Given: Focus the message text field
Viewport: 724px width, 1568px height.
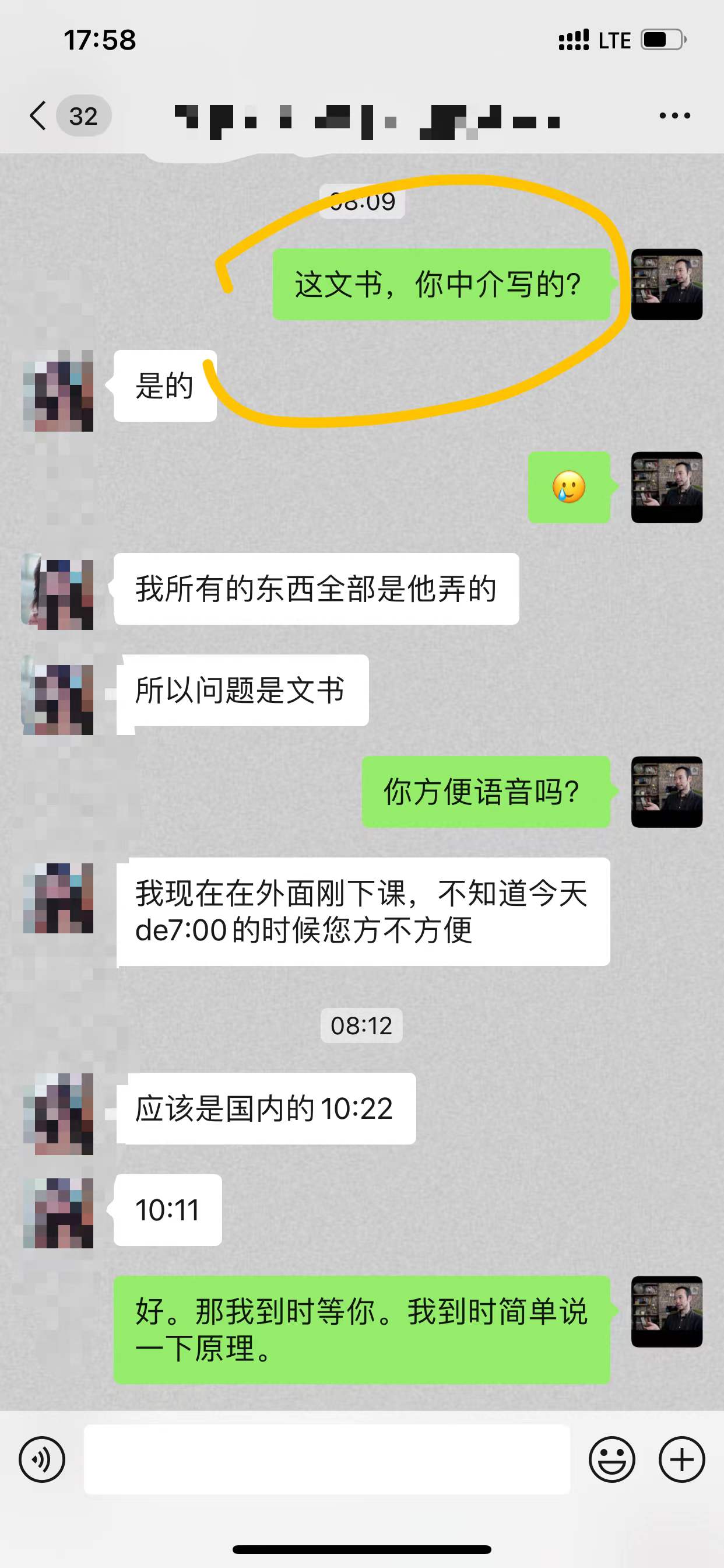Looking at the screenshot, I should (x=326, y=1459).
